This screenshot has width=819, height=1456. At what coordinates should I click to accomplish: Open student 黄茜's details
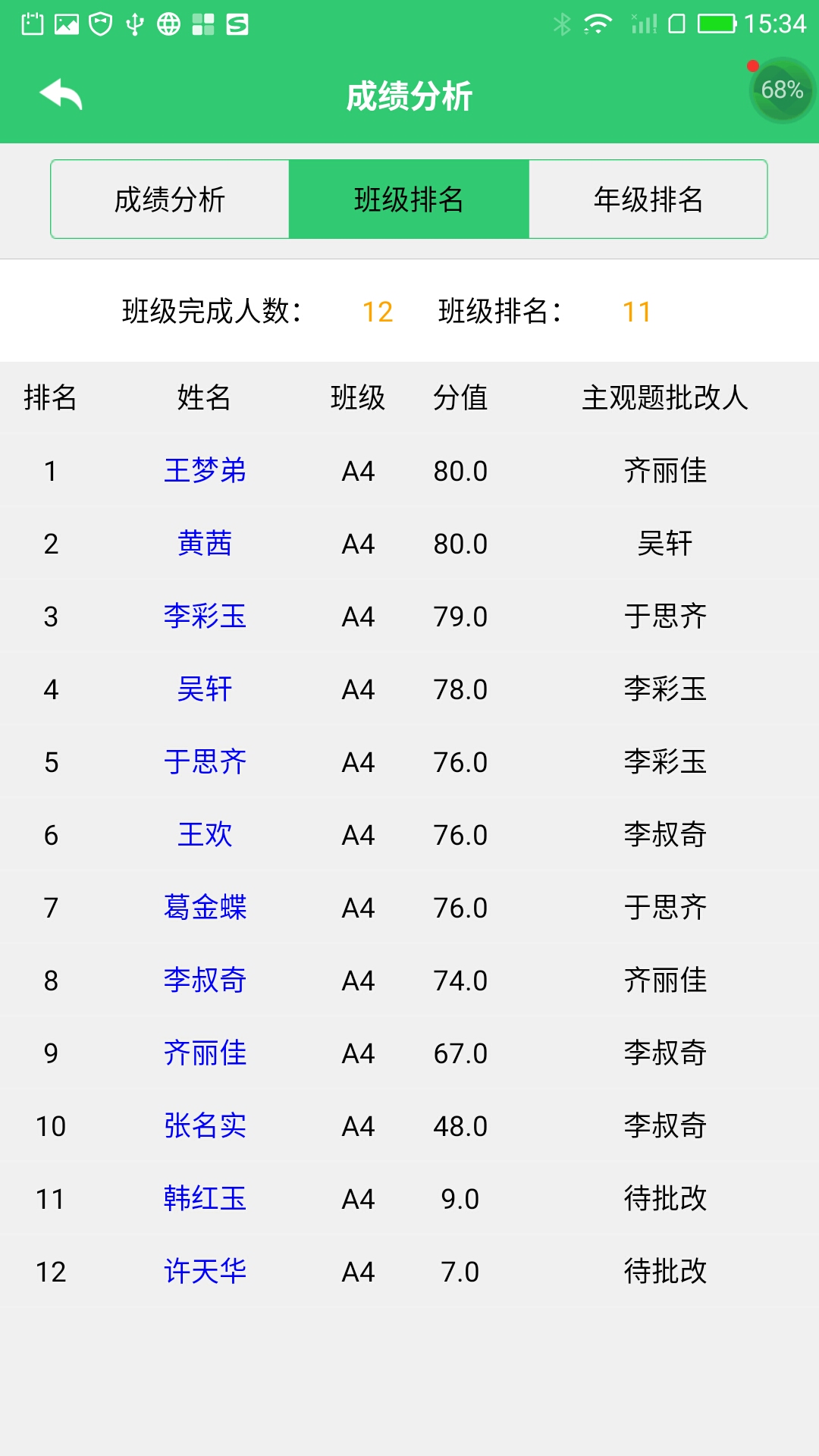tap(206, 544)
